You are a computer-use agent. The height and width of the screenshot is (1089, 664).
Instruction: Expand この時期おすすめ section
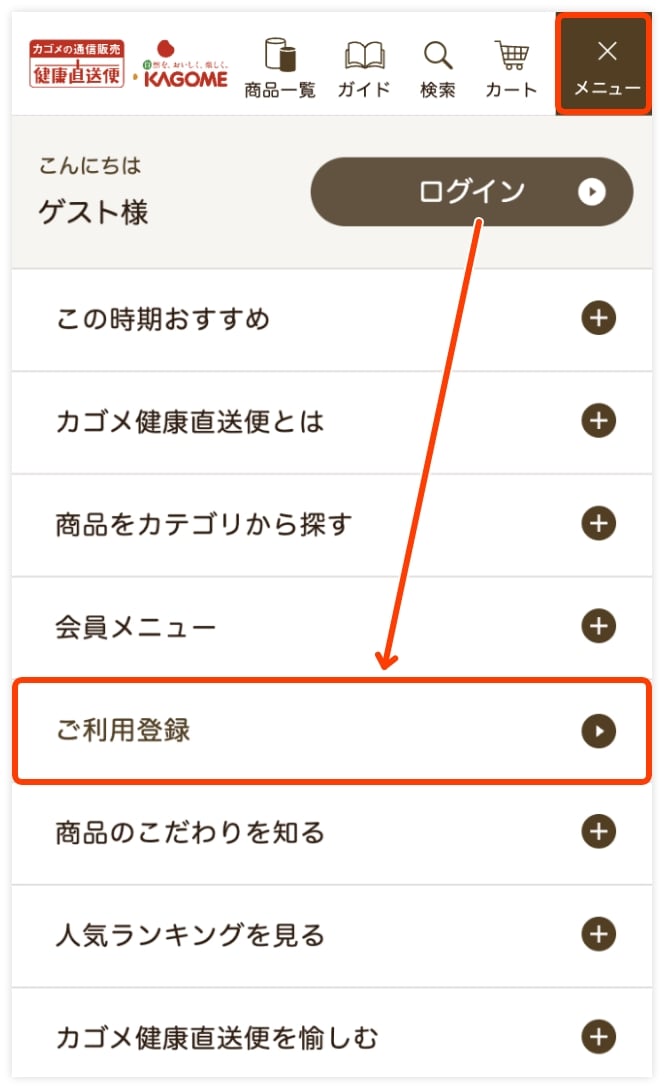tap(332, 319)
